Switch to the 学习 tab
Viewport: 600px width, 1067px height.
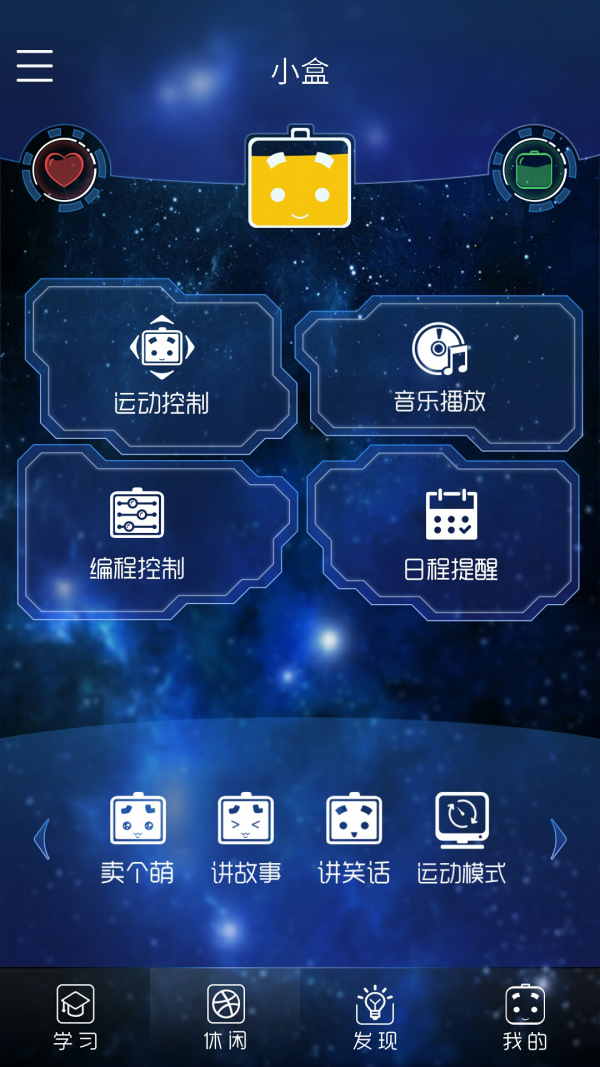[75, 1017]
